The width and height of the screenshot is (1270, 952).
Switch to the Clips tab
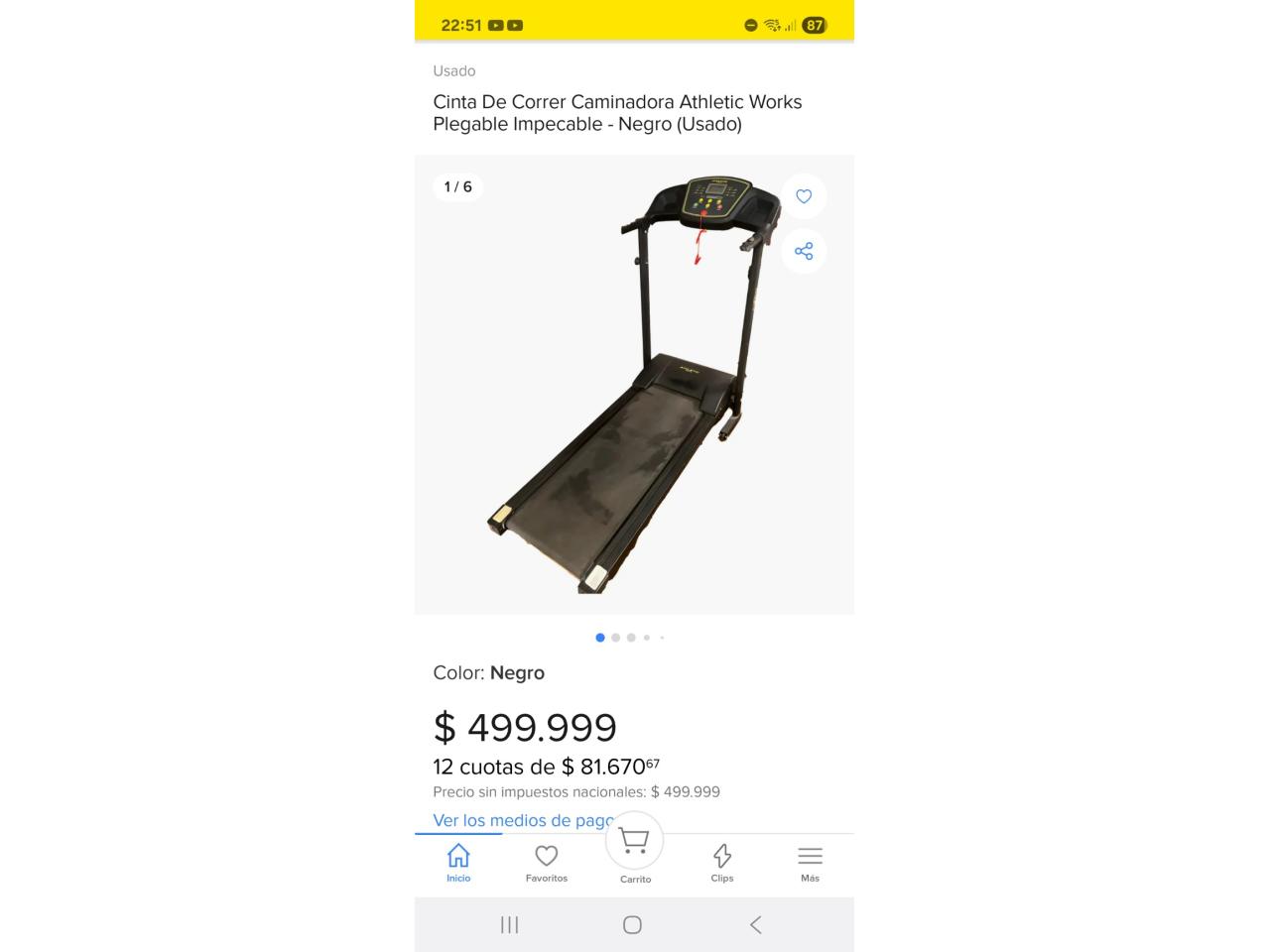[722, 861]
